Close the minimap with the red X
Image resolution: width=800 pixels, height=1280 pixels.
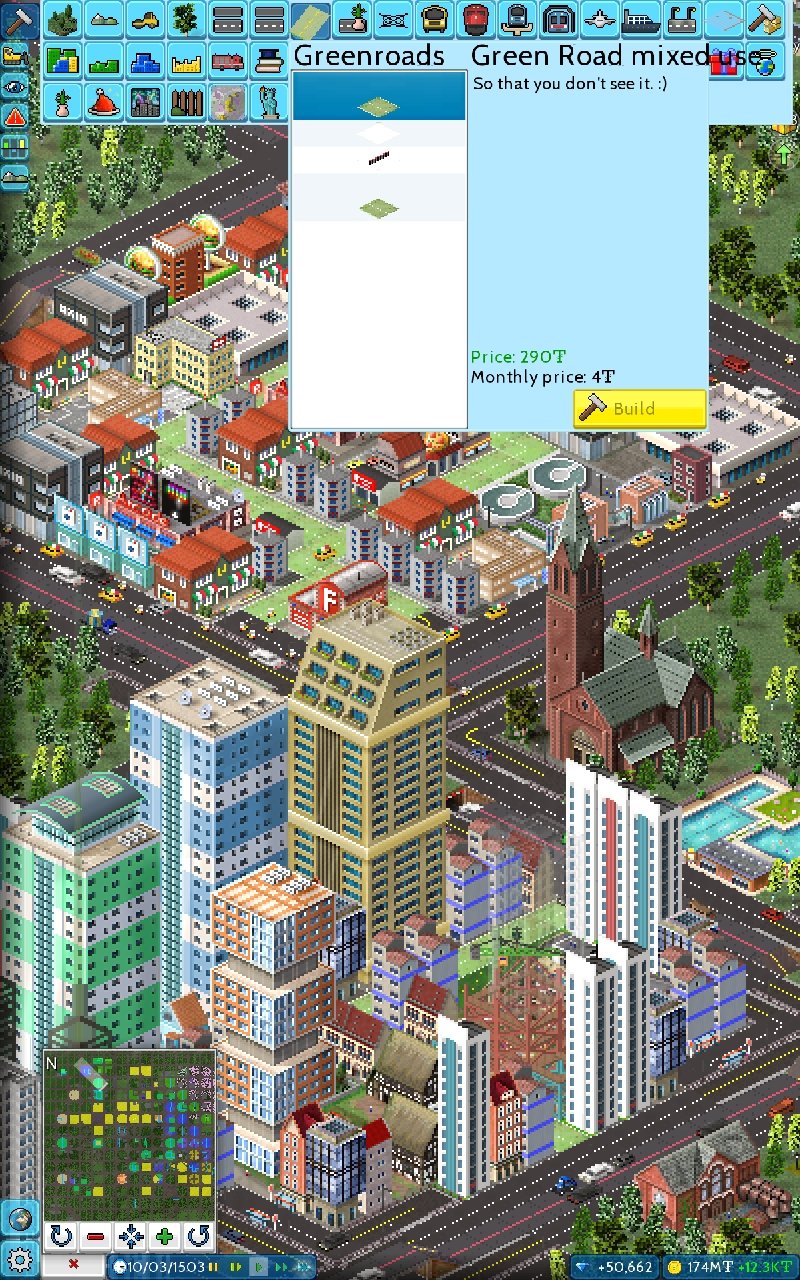[x=73, y=1265]
